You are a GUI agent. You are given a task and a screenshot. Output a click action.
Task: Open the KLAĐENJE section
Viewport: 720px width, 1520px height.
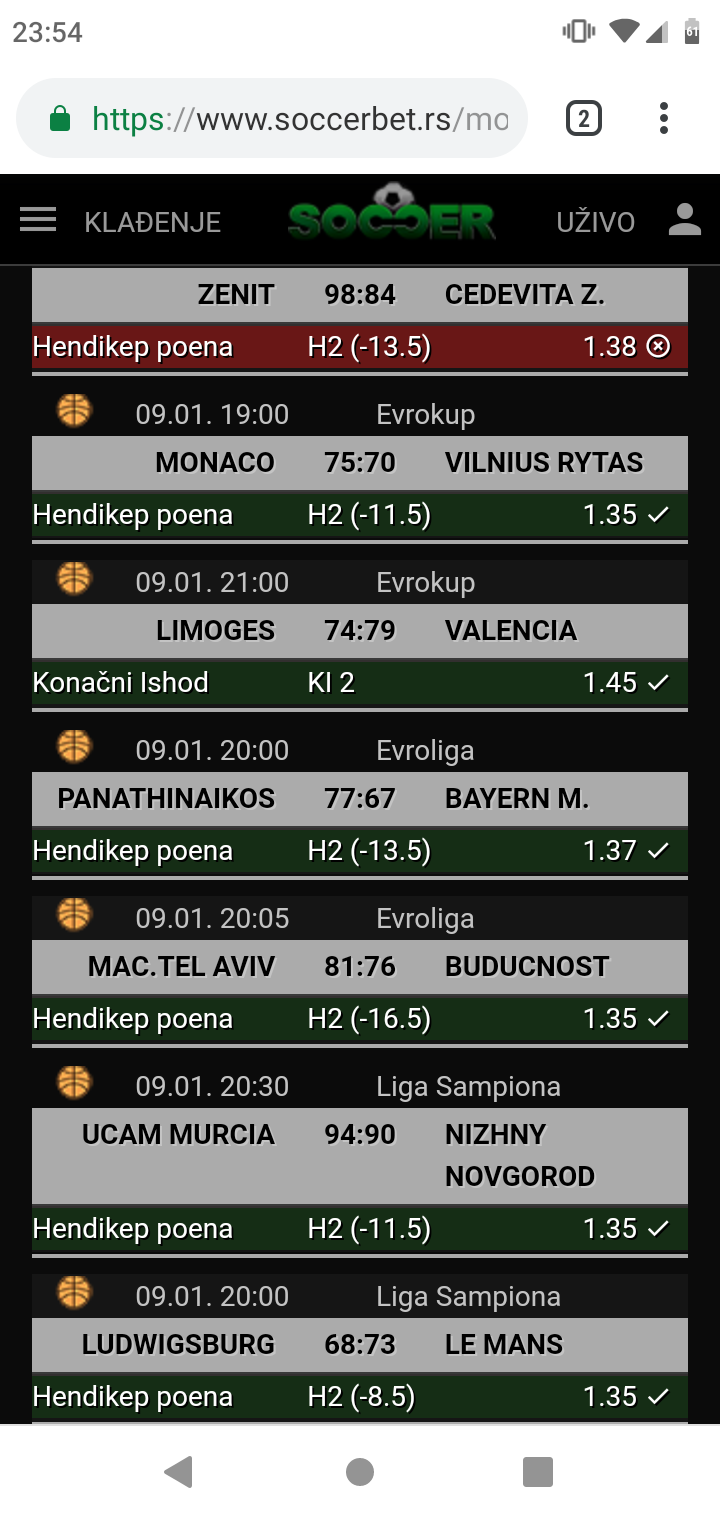point(153,222)
